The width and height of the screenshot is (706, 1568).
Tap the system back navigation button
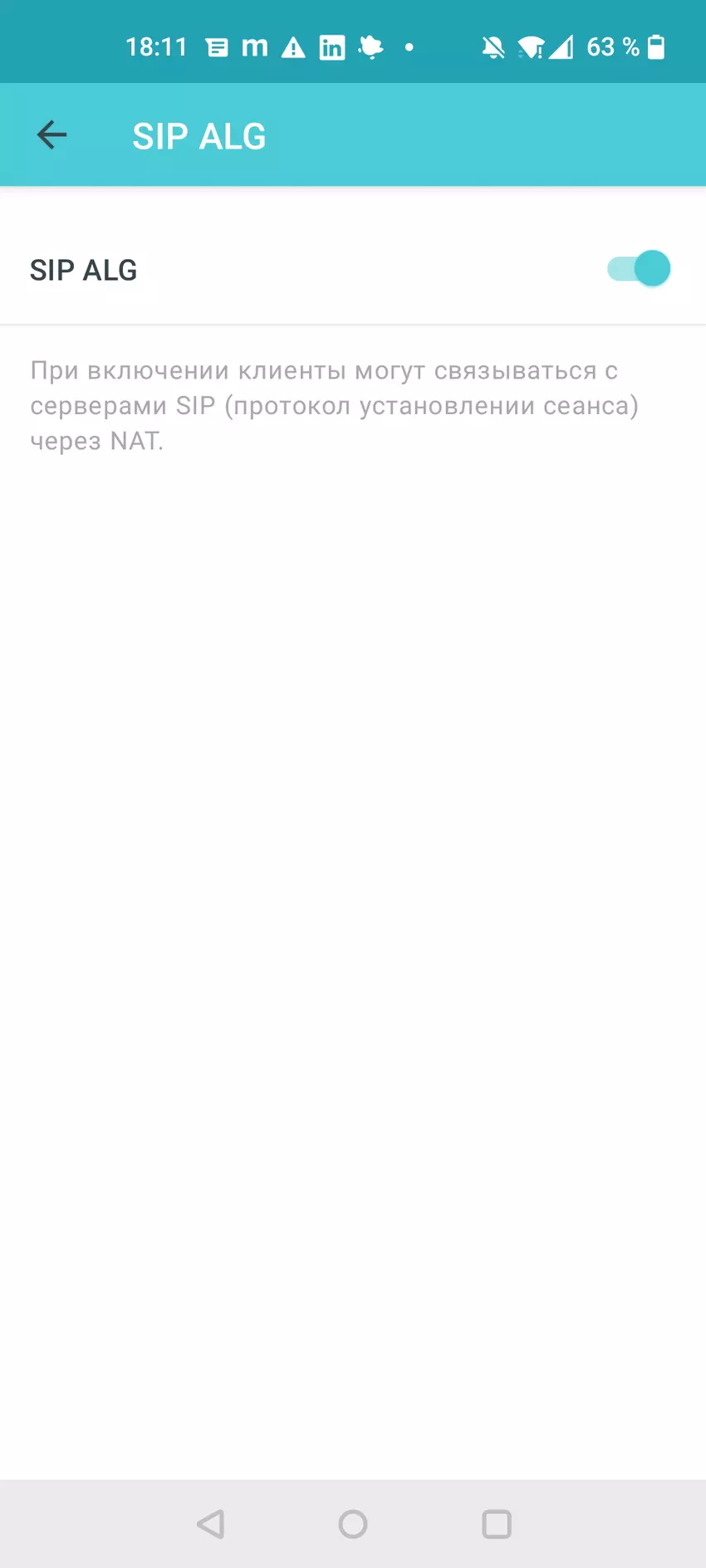(211, 1524)
